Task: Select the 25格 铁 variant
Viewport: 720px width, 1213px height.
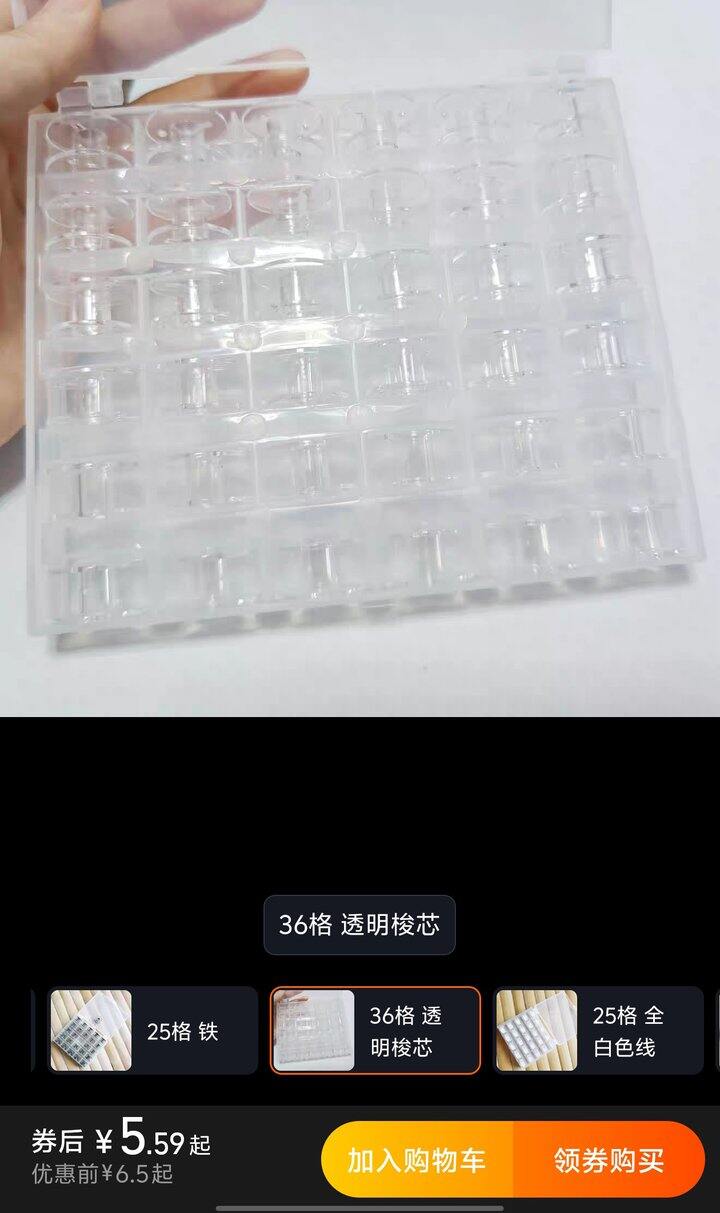Action: pos(152,1031)
